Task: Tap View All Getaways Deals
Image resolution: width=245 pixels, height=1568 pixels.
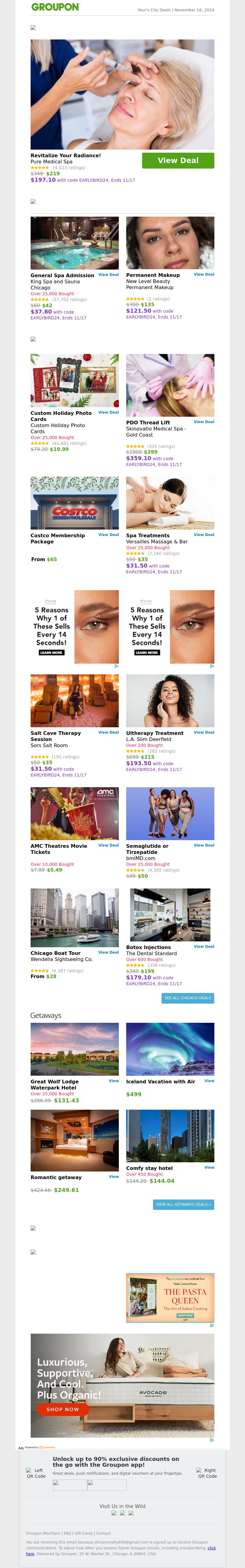Action: 183,1205
